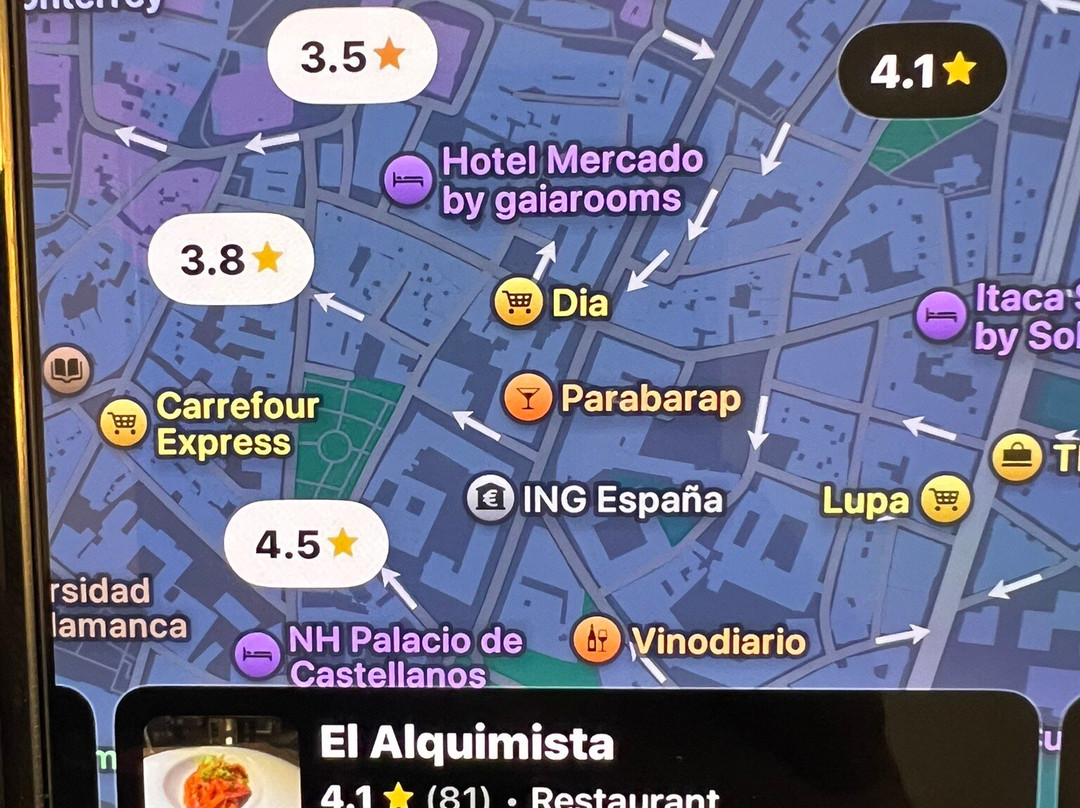Select the 4.5 star rating bubble
The image size is (1080, 808).
pos(305,544)
